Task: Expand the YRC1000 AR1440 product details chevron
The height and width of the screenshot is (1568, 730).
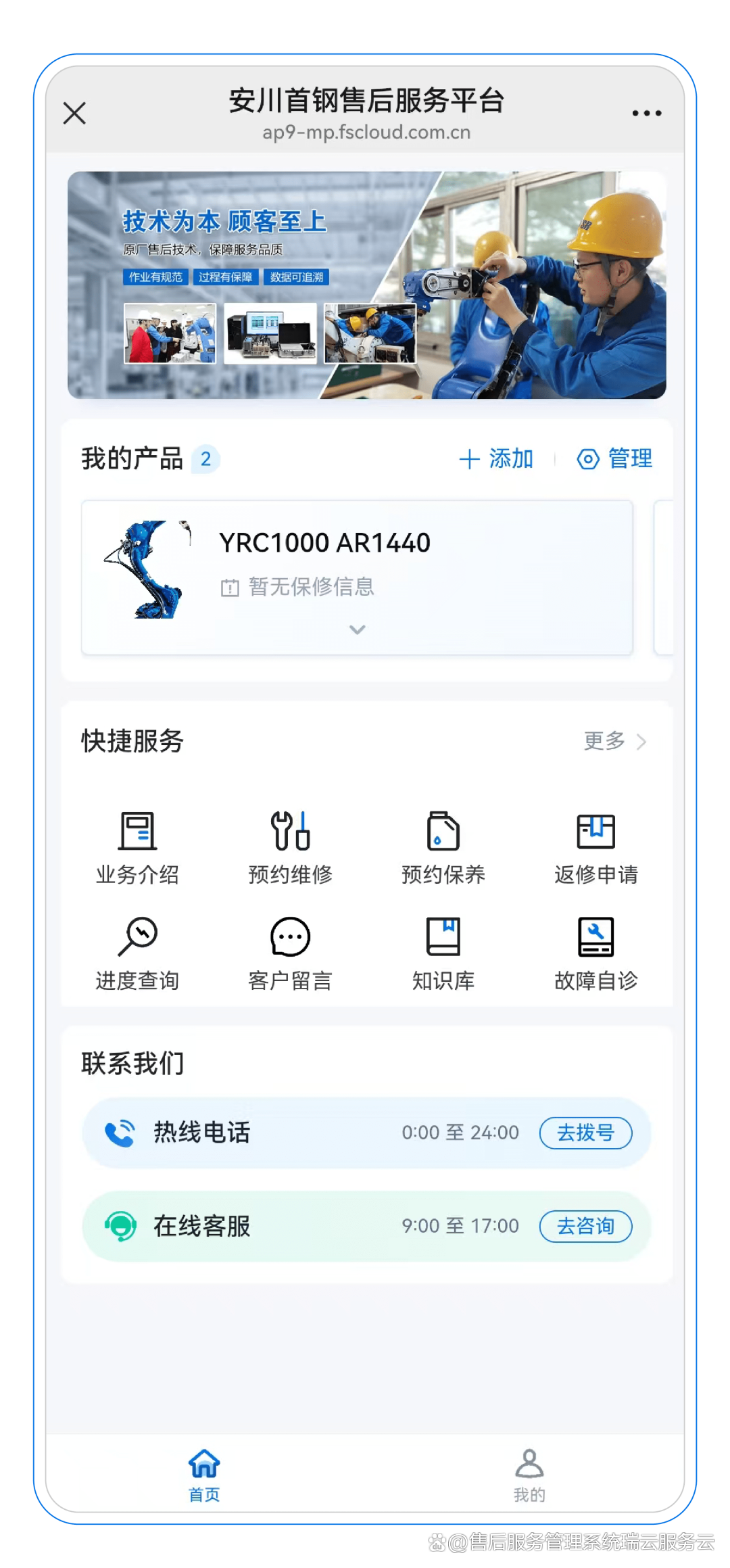Action: [358, 629]
